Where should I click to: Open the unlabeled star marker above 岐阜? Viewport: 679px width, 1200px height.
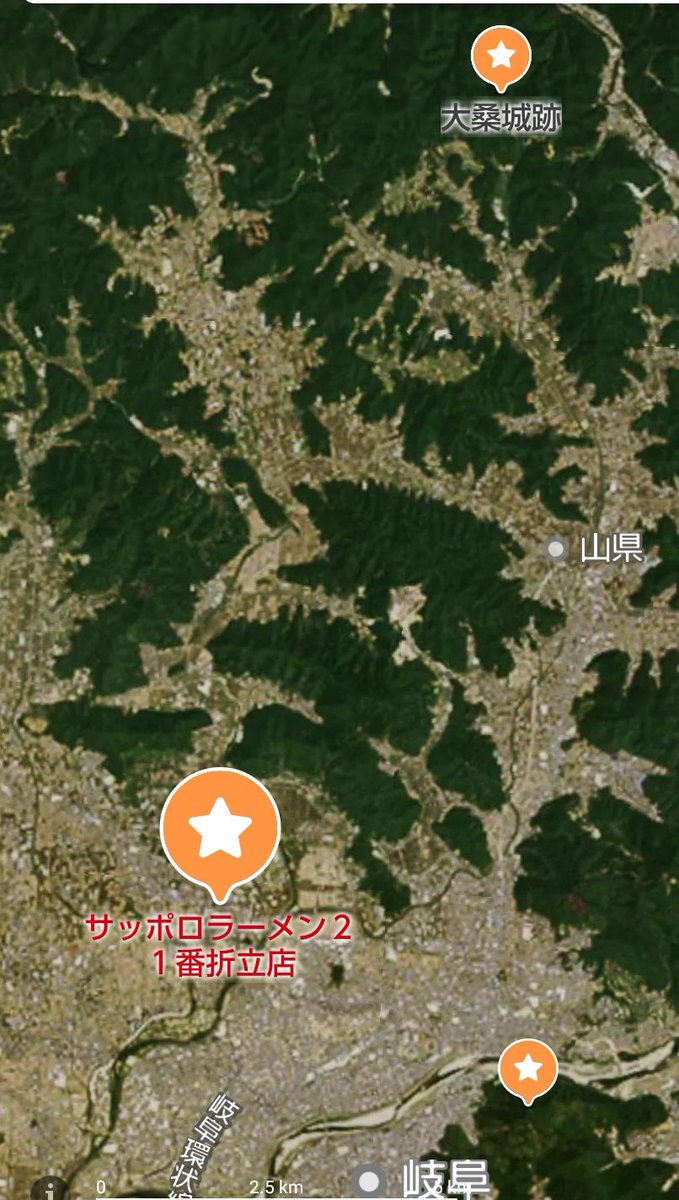528,1068
